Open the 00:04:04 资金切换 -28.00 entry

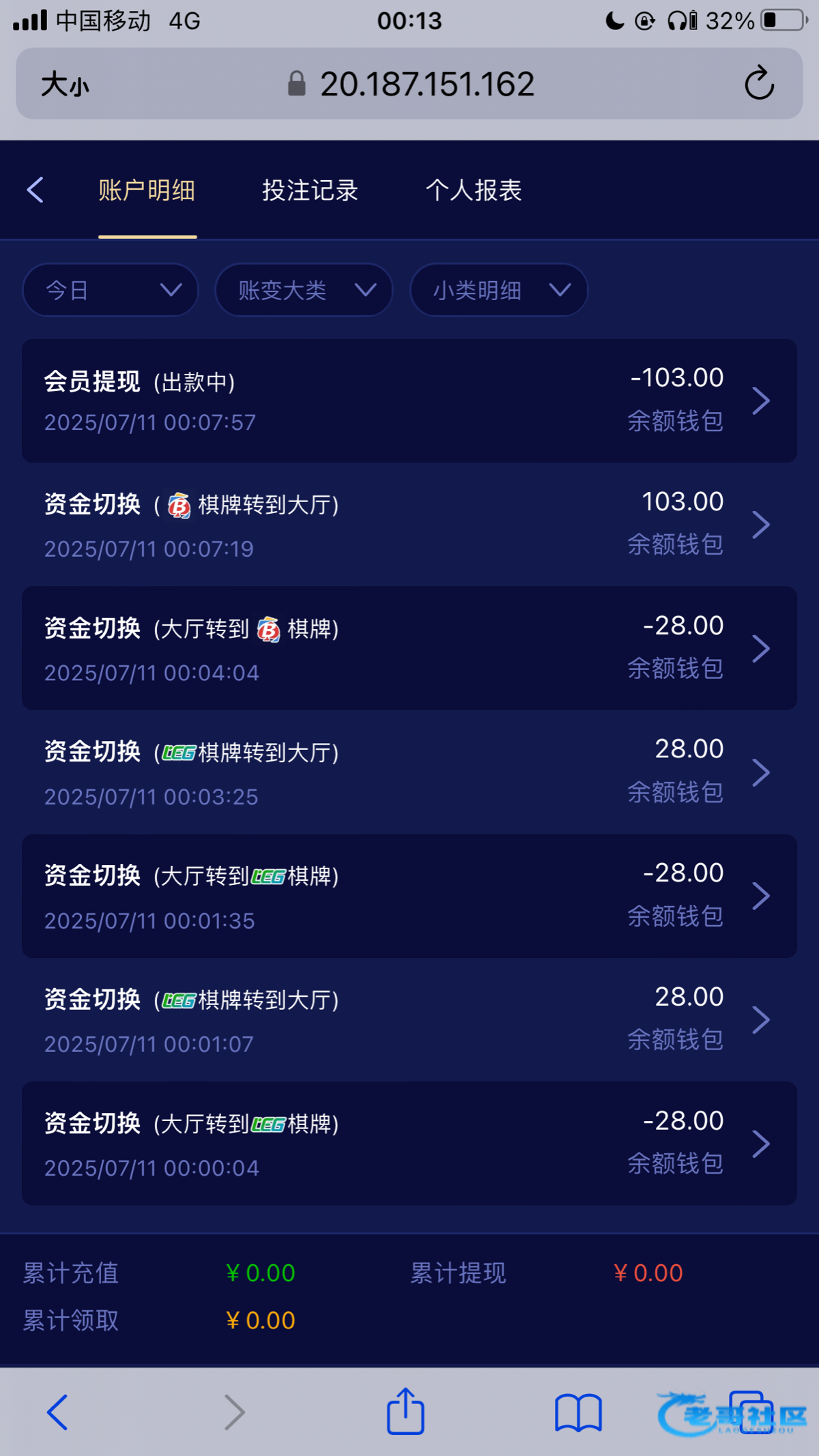409,648
